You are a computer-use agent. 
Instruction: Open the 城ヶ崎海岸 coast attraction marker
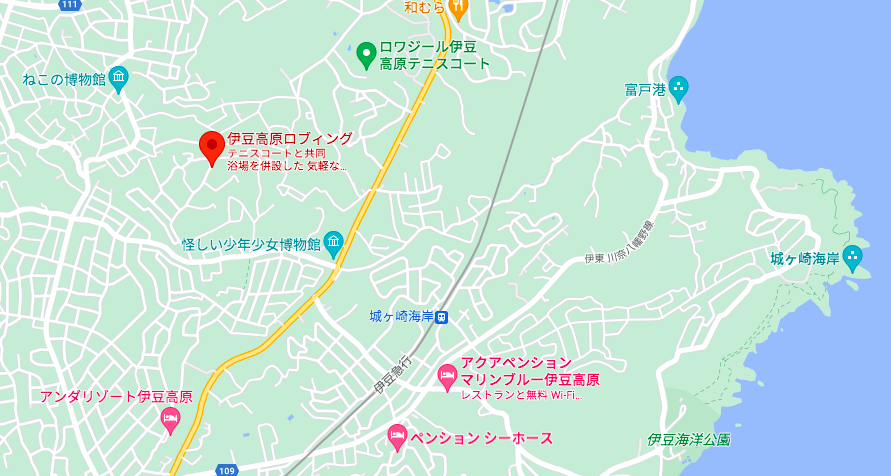click(852, 257)
